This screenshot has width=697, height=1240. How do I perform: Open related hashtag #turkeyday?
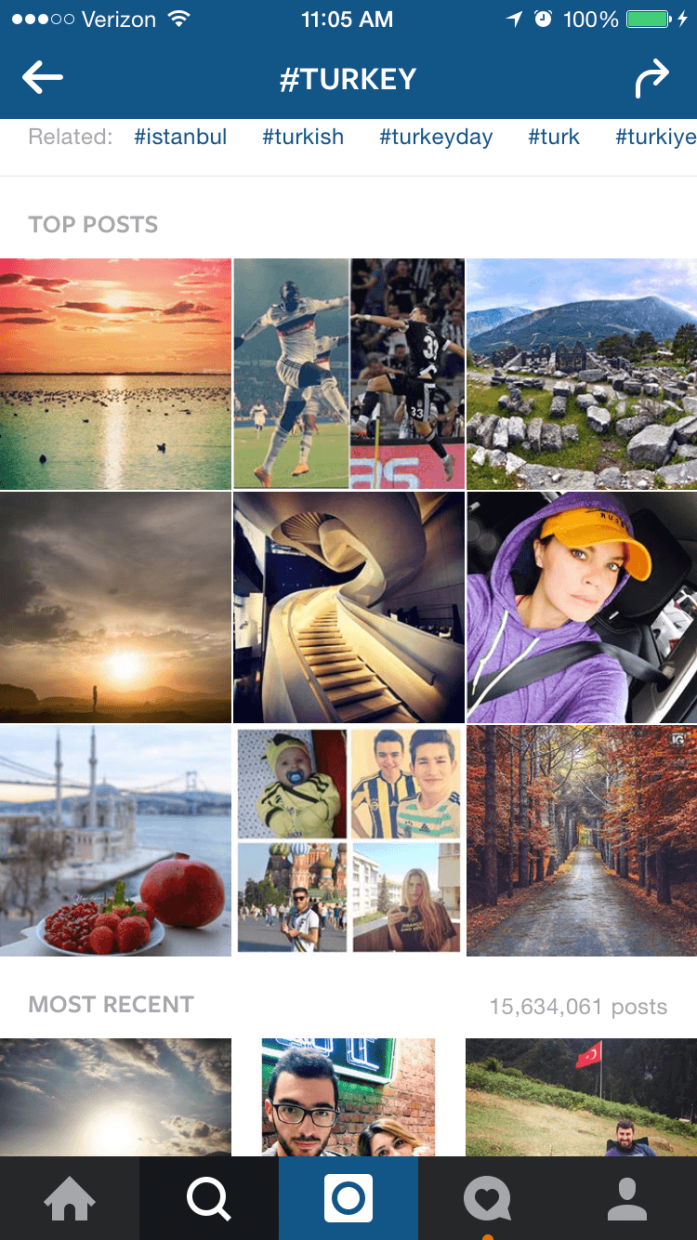pos(435,137)
